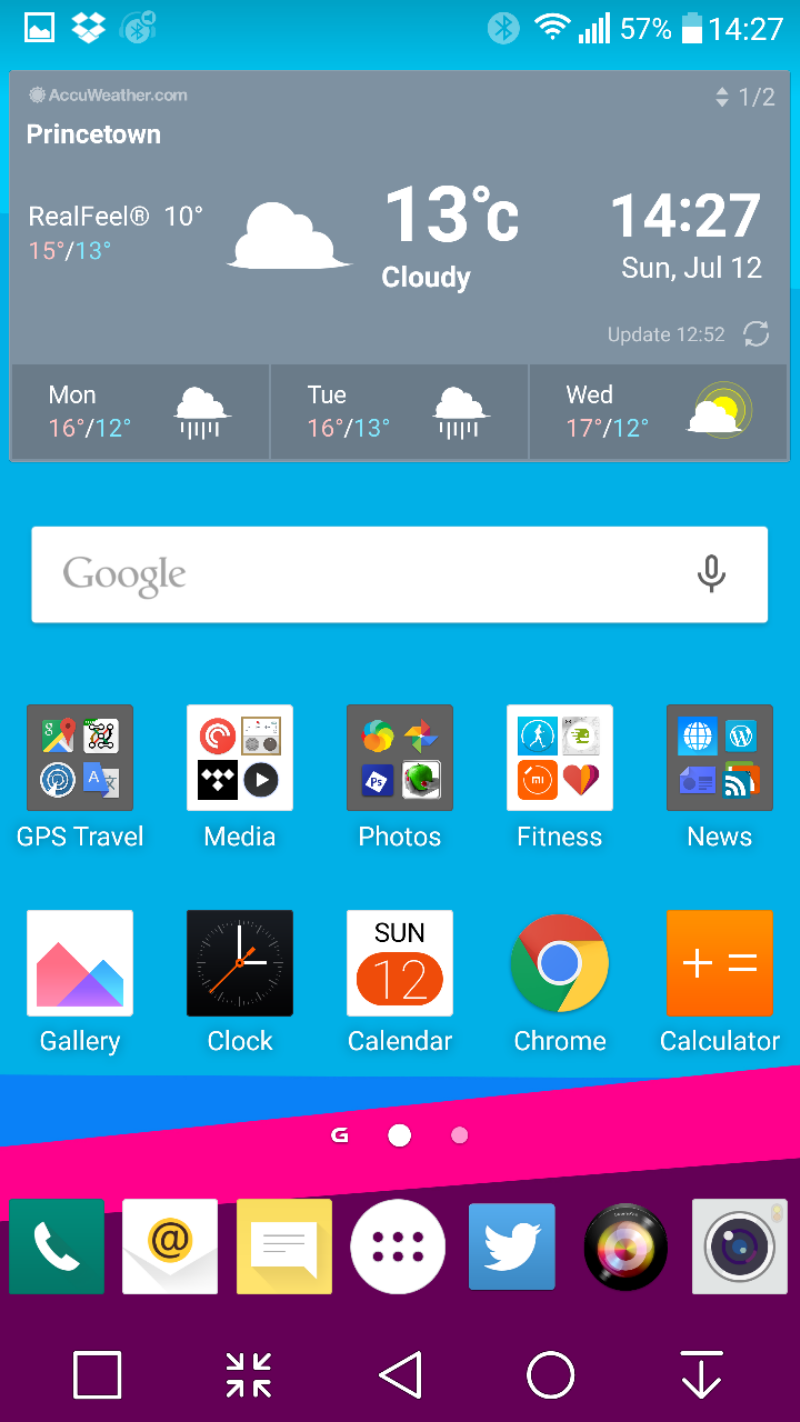Go back with the navigation bar arrow
This screenshot has height=1422, width=800.
coord(401,1375)
